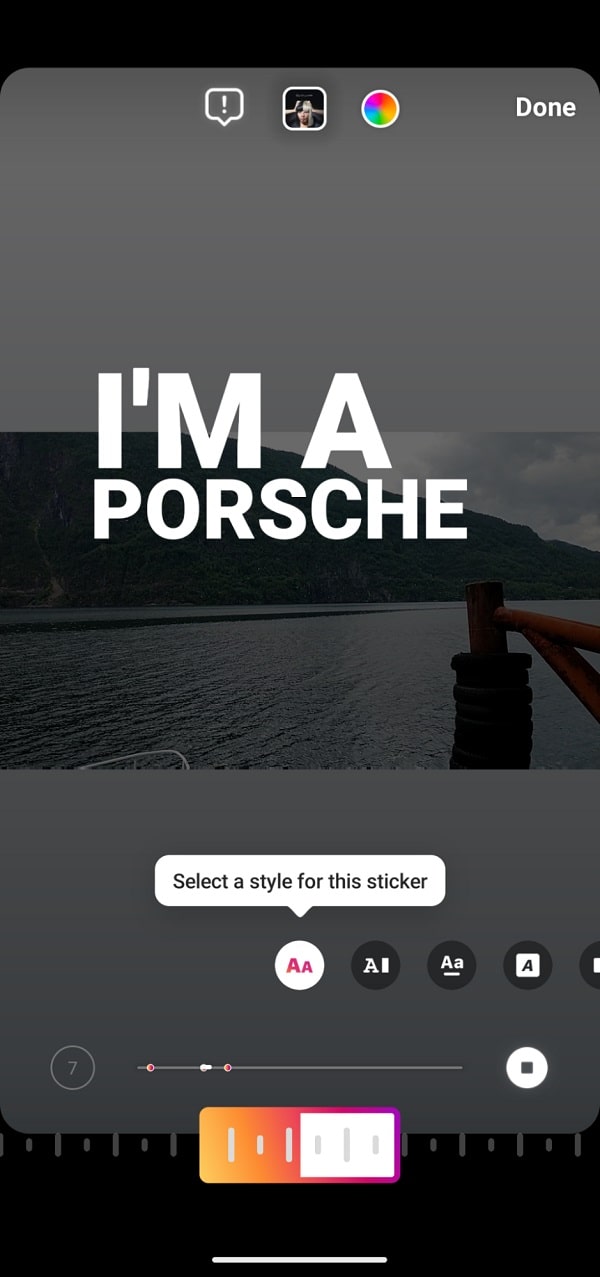
Task: Switch to the album cover sticker view
Action: (304, 108)
